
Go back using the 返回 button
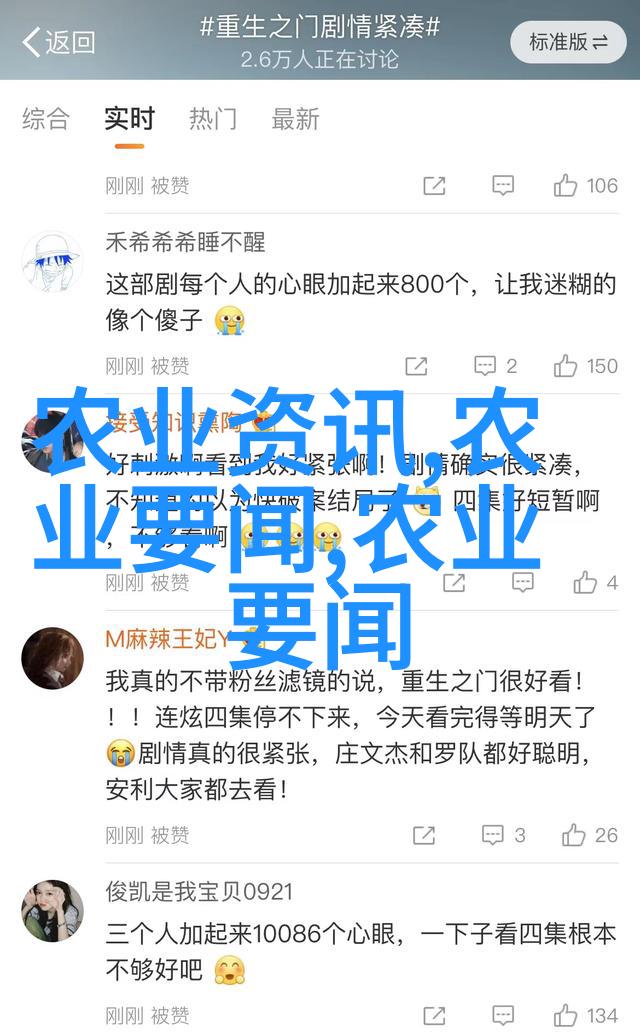tap(58, 42)
